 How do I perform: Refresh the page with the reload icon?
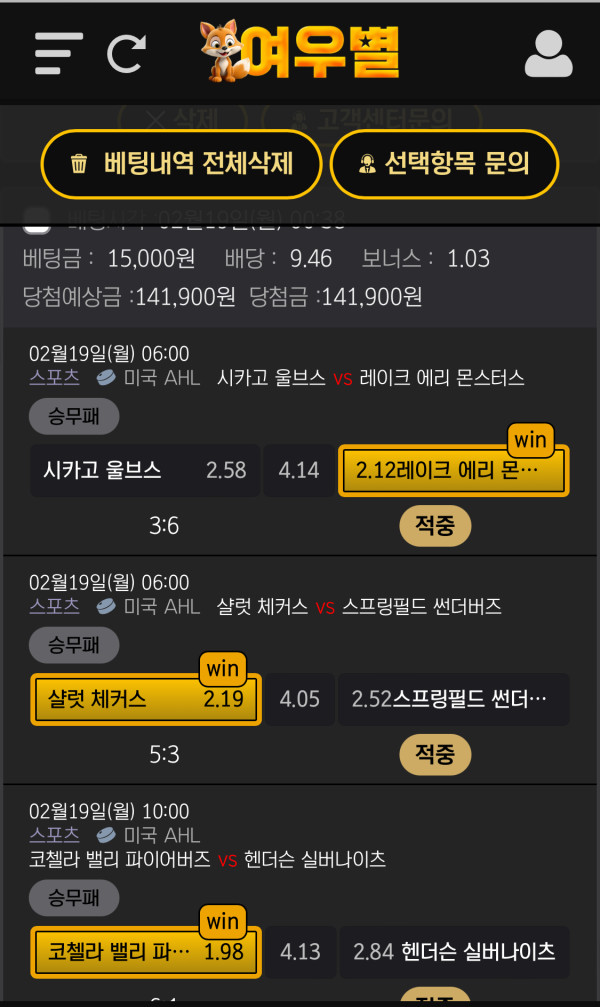pos(126,53)
